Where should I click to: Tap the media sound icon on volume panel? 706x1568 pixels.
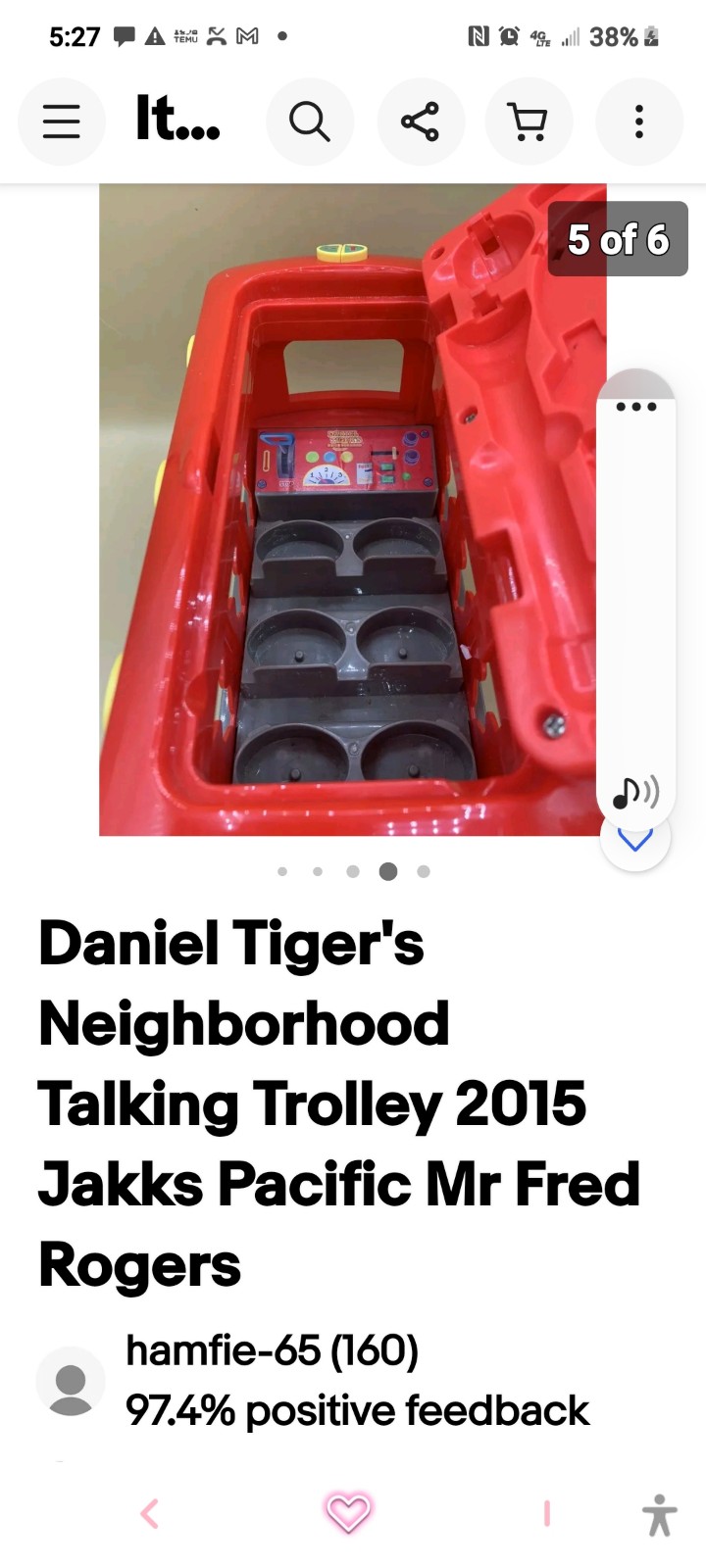[635, 792]
